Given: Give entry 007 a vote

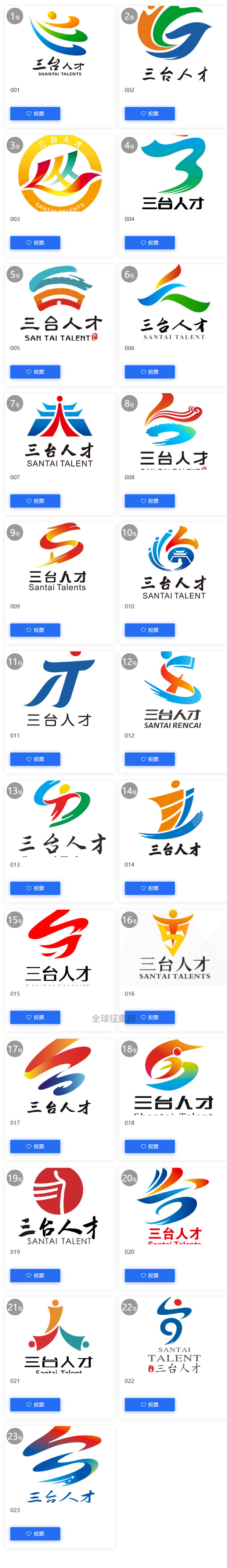Looking at the screenshot, I should pyautogui.click(x=35, y=501).
